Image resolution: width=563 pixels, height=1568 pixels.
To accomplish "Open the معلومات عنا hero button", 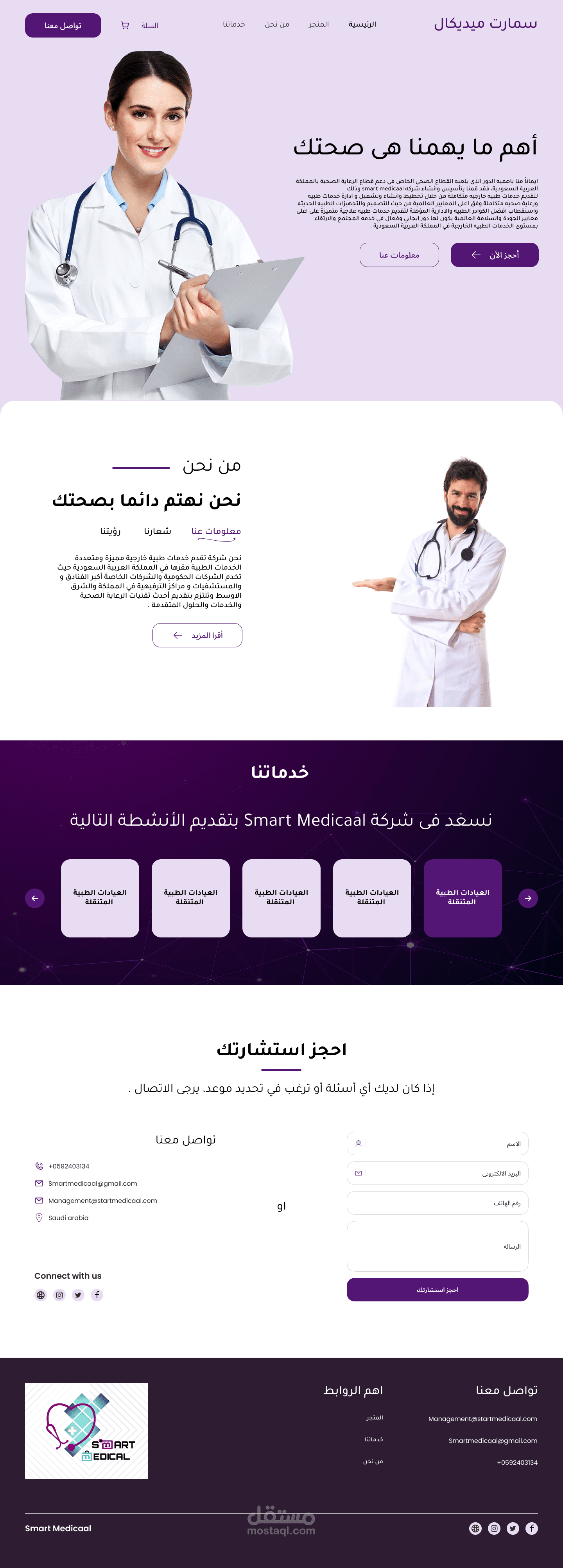I will click(x=399, y=255).
